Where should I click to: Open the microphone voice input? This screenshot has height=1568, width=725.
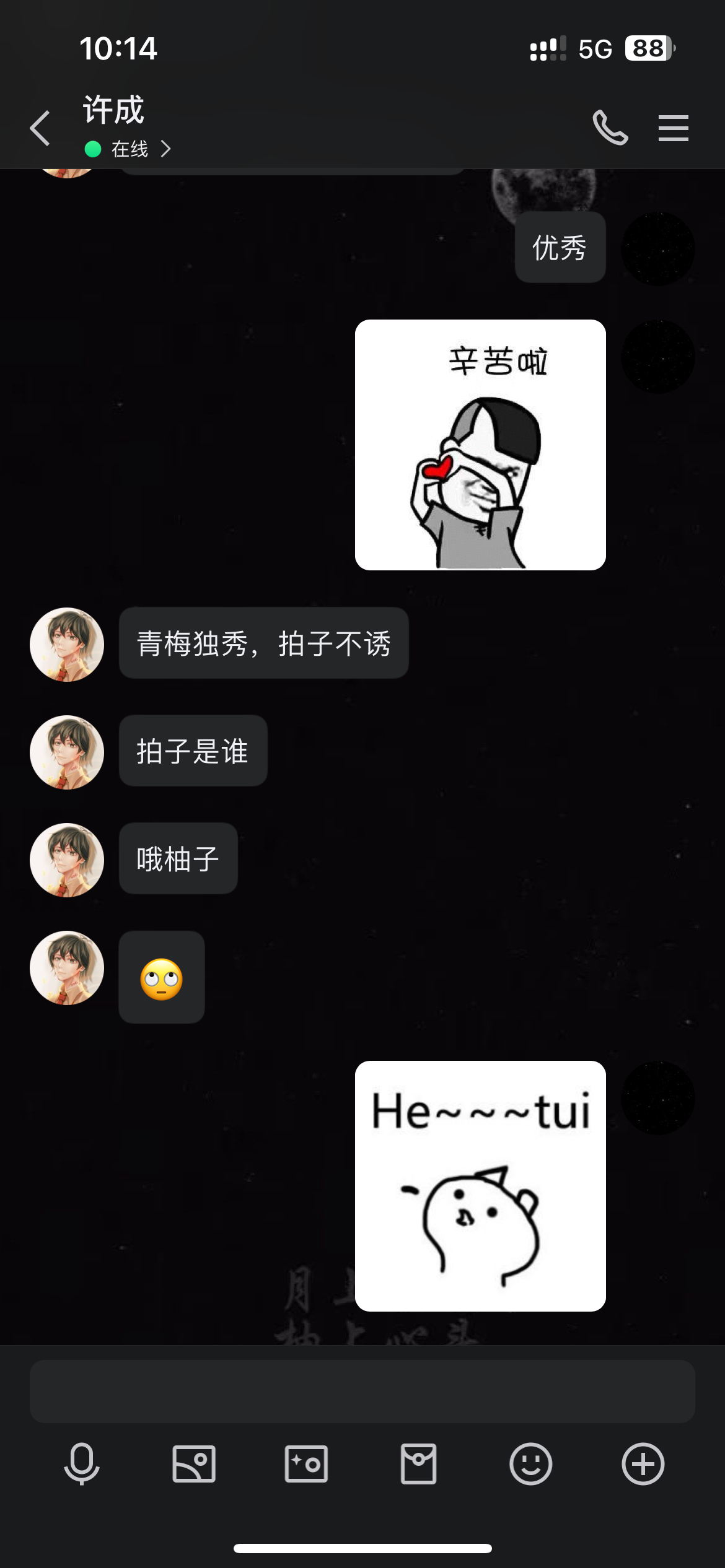coord(82,1465)
